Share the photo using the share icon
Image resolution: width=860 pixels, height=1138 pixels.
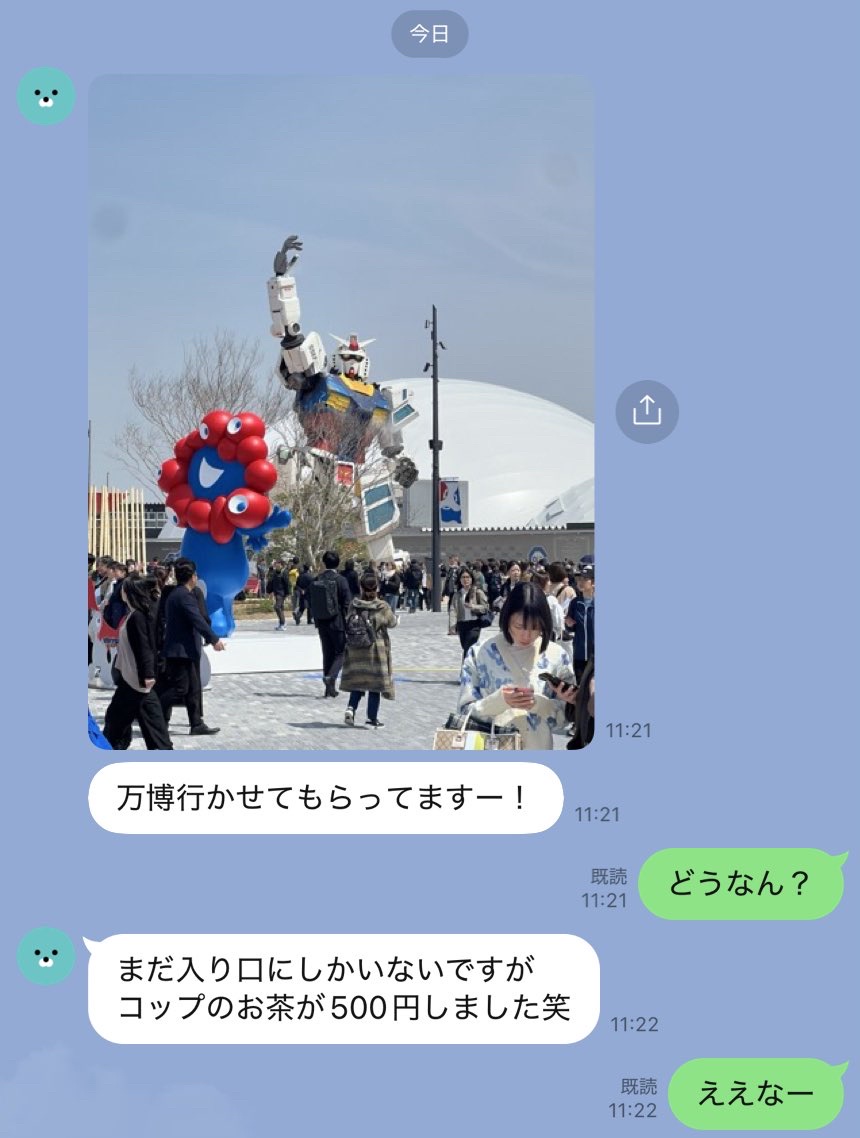pos(647,411)
